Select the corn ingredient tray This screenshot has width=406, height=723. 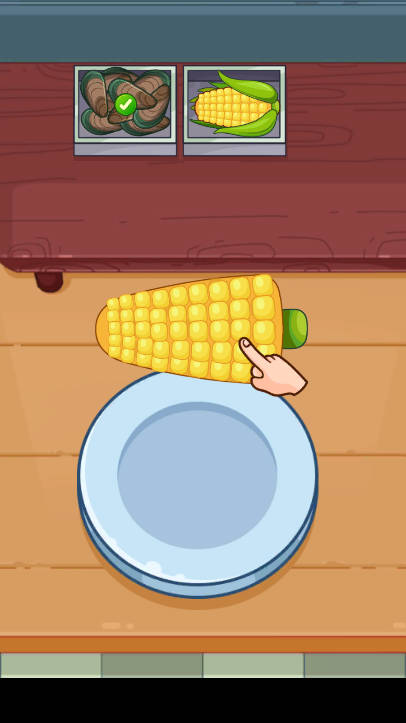(x=235, y=110)
